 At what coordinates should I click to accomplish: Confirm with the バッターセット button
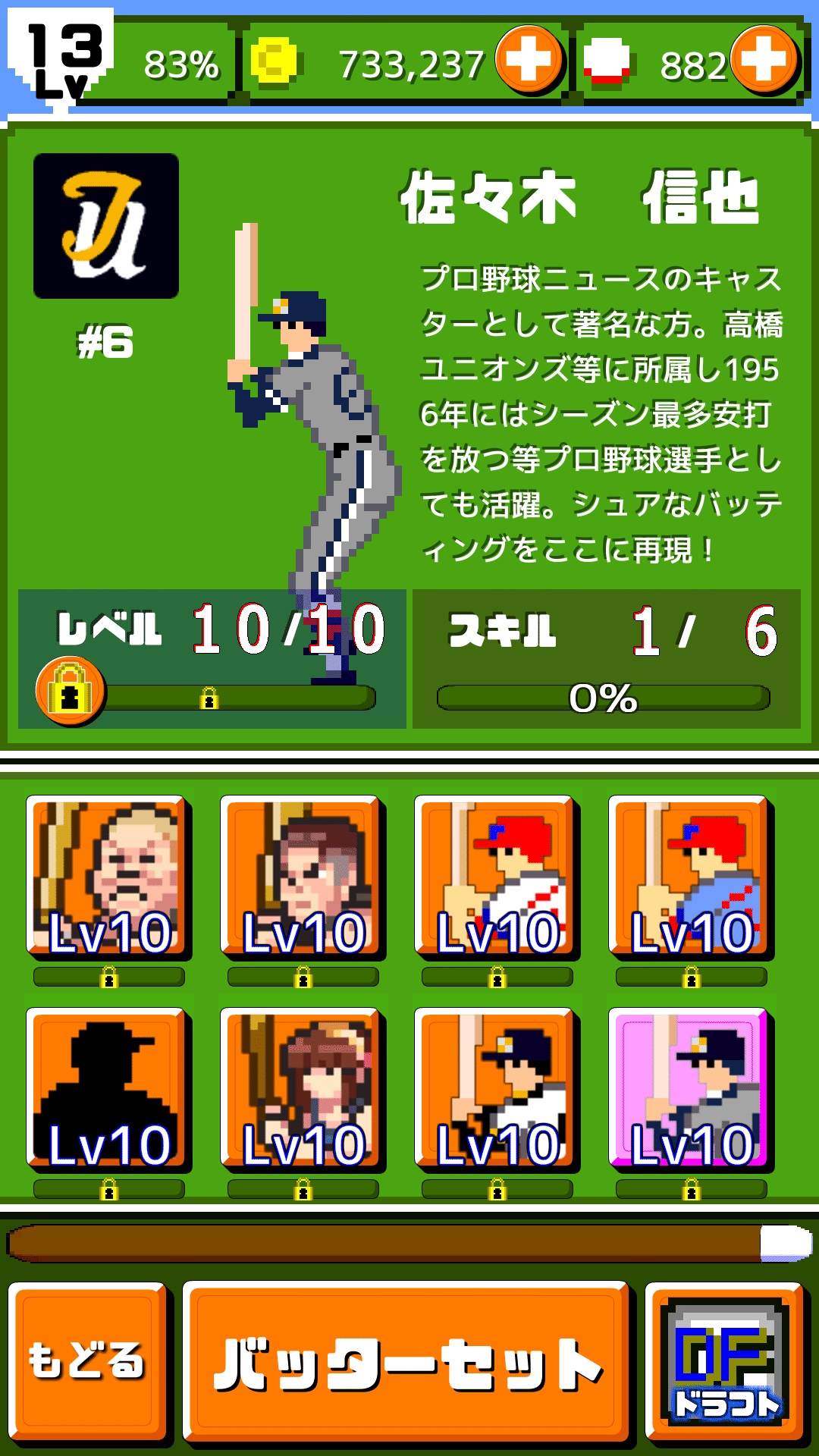click(406, 1362)
